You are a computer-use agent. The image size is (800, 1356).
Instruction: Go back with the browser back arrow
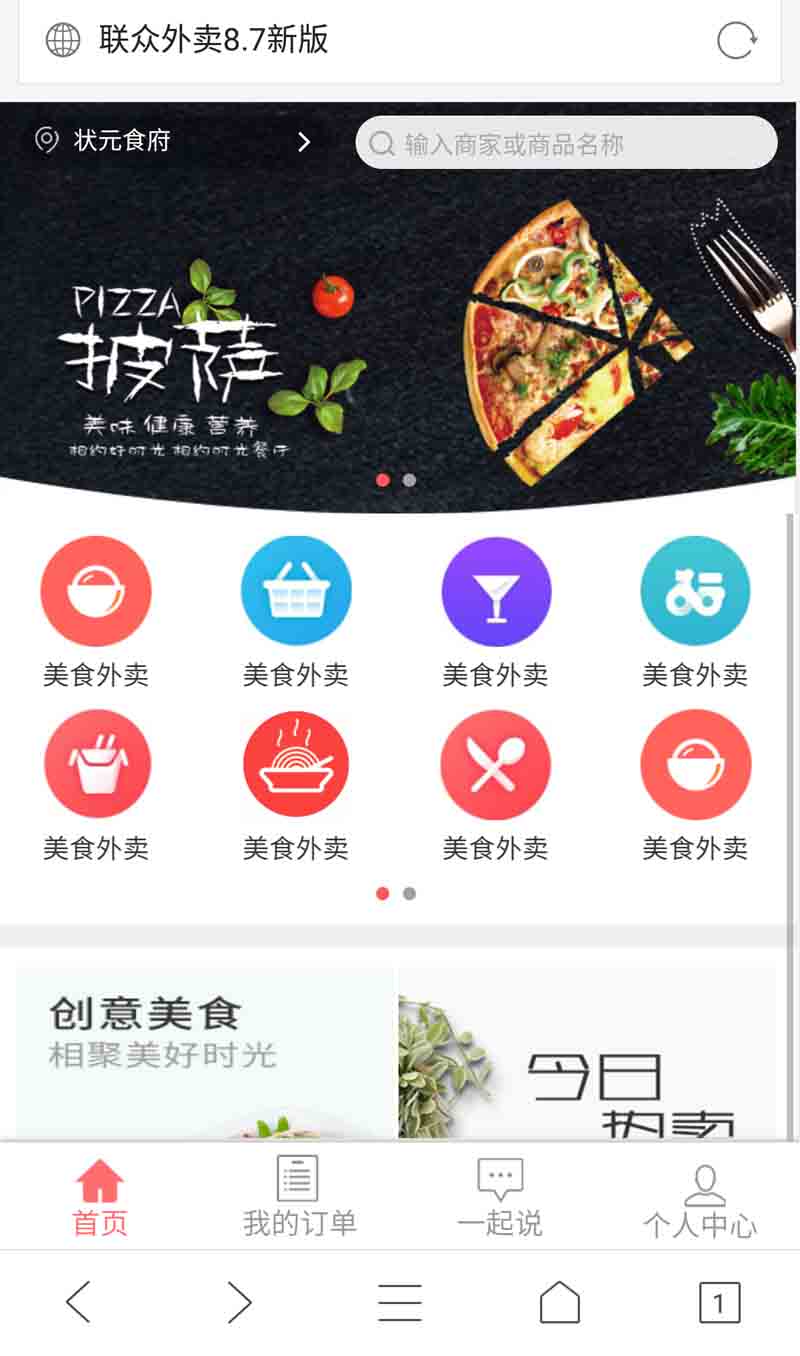[x=78, y=1302]
